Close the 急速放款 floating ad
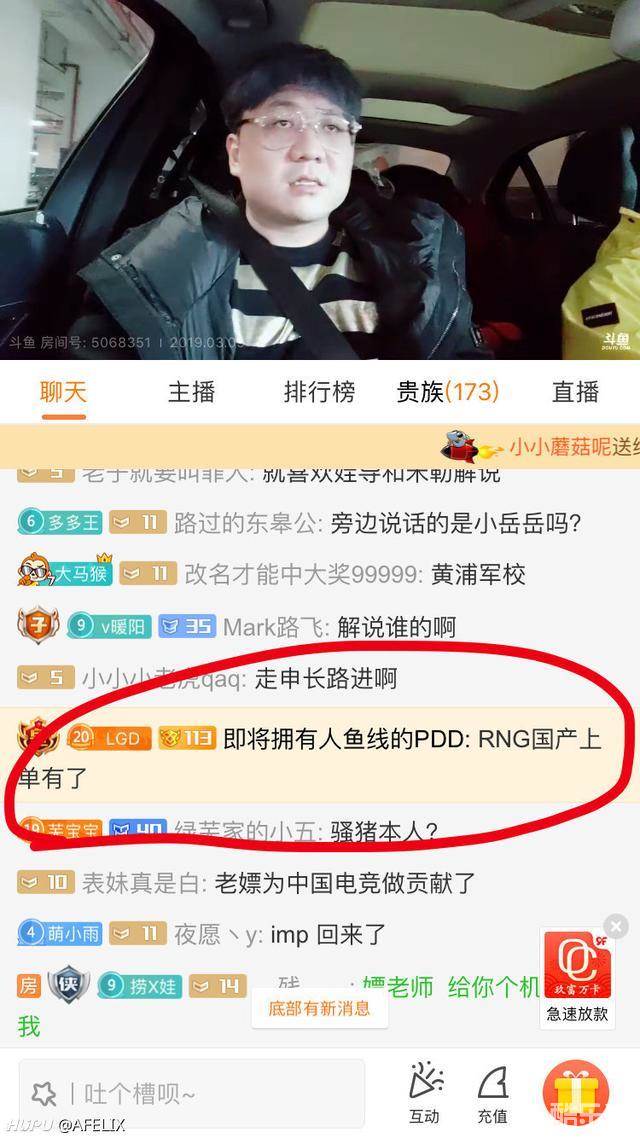The height and width of the screenshot is (1138, 640). click(x=617, y=927)
